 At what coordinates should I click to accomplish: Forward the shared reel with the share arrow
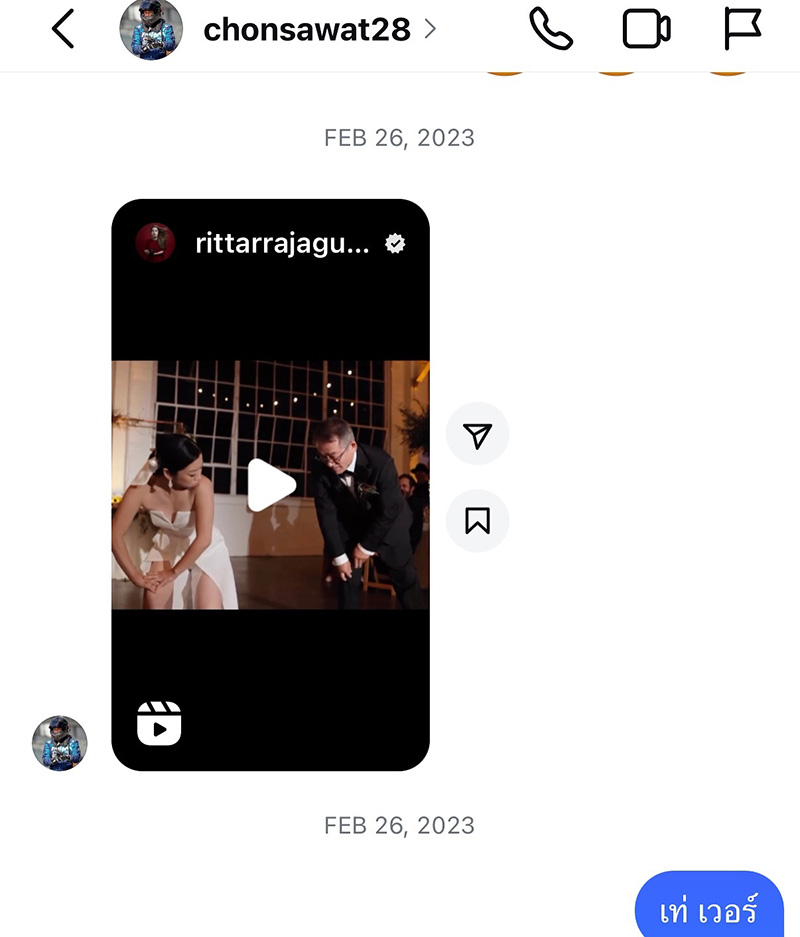(x=477, y=434)
